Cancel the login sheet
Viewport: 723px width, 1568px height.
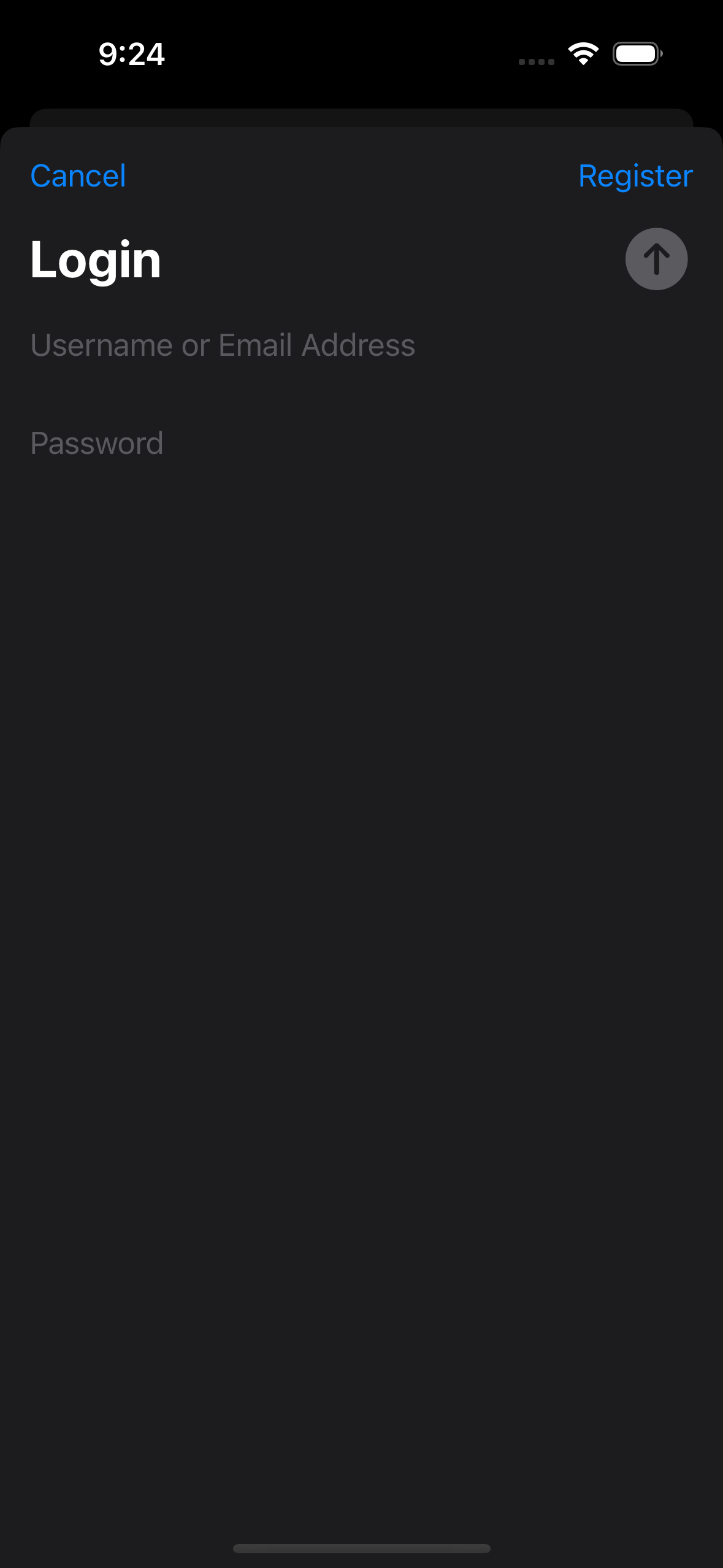pos(78,176)
